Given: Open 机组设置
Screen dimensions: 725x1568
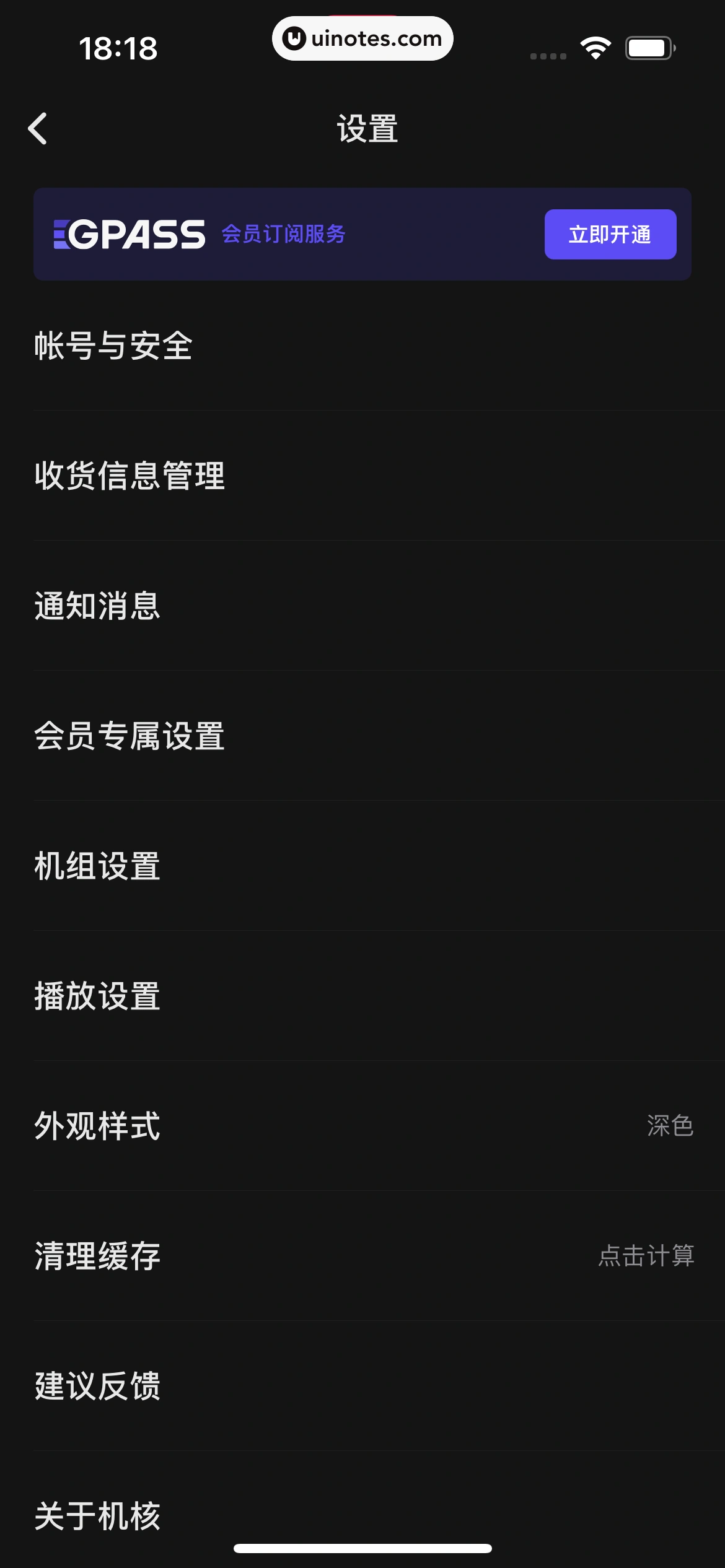Looking at the screenshot, I should (98, 866).
